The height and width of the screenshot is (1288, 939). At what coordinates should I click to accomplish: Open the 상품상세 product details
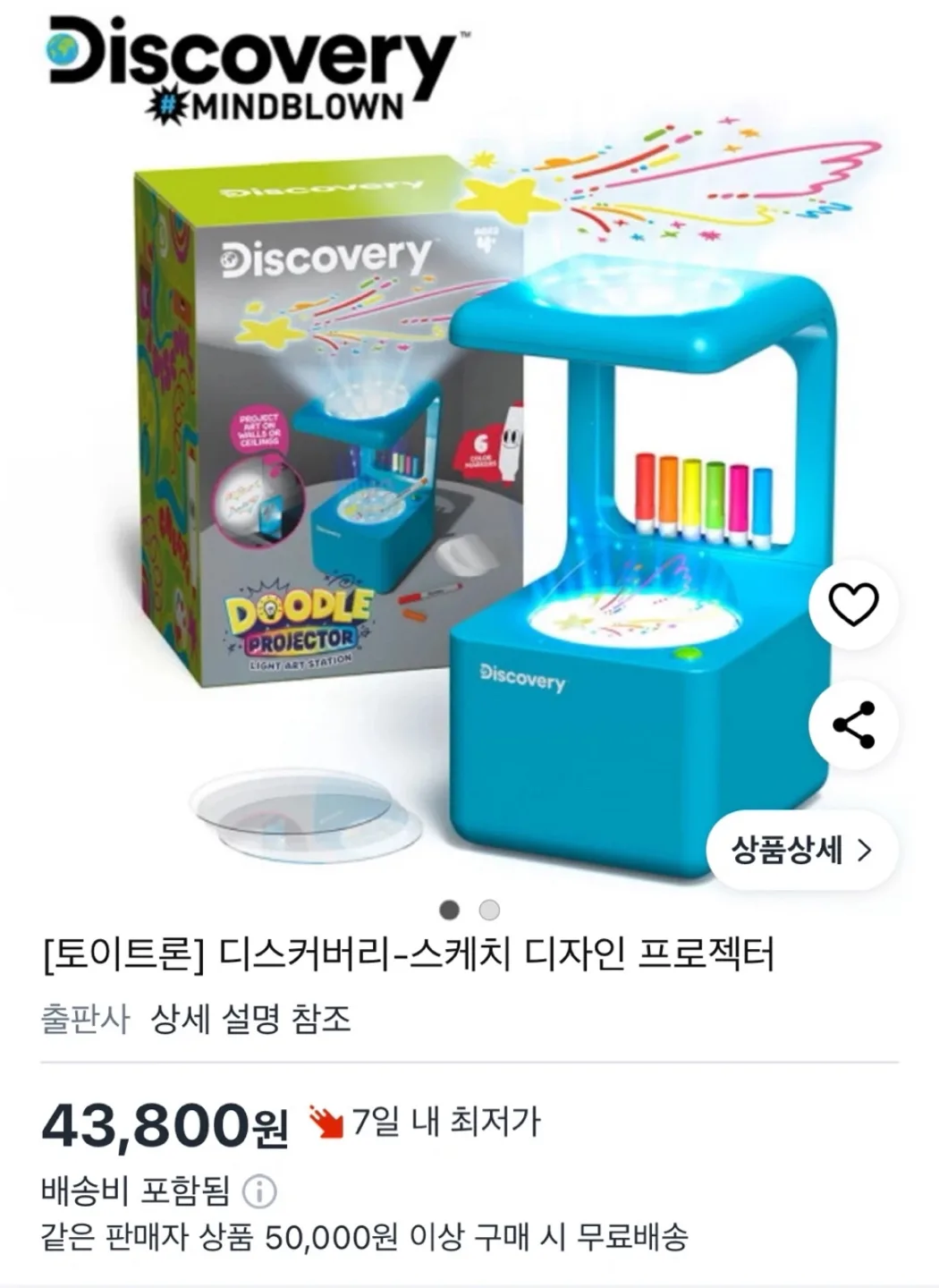pos(801,850)
